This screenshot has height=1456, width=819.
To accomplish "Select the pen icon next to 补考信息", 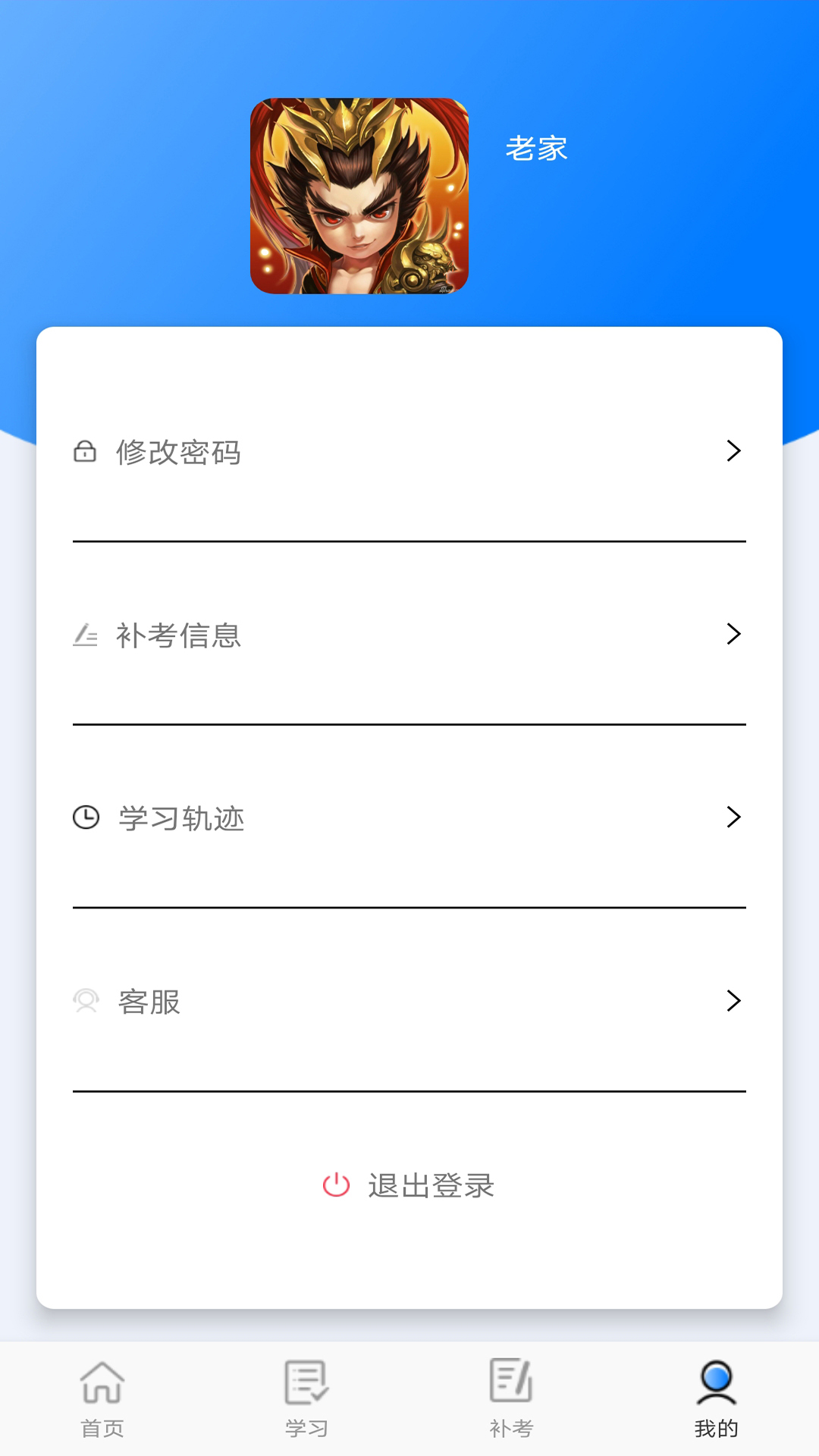I will tap(86, 636).
